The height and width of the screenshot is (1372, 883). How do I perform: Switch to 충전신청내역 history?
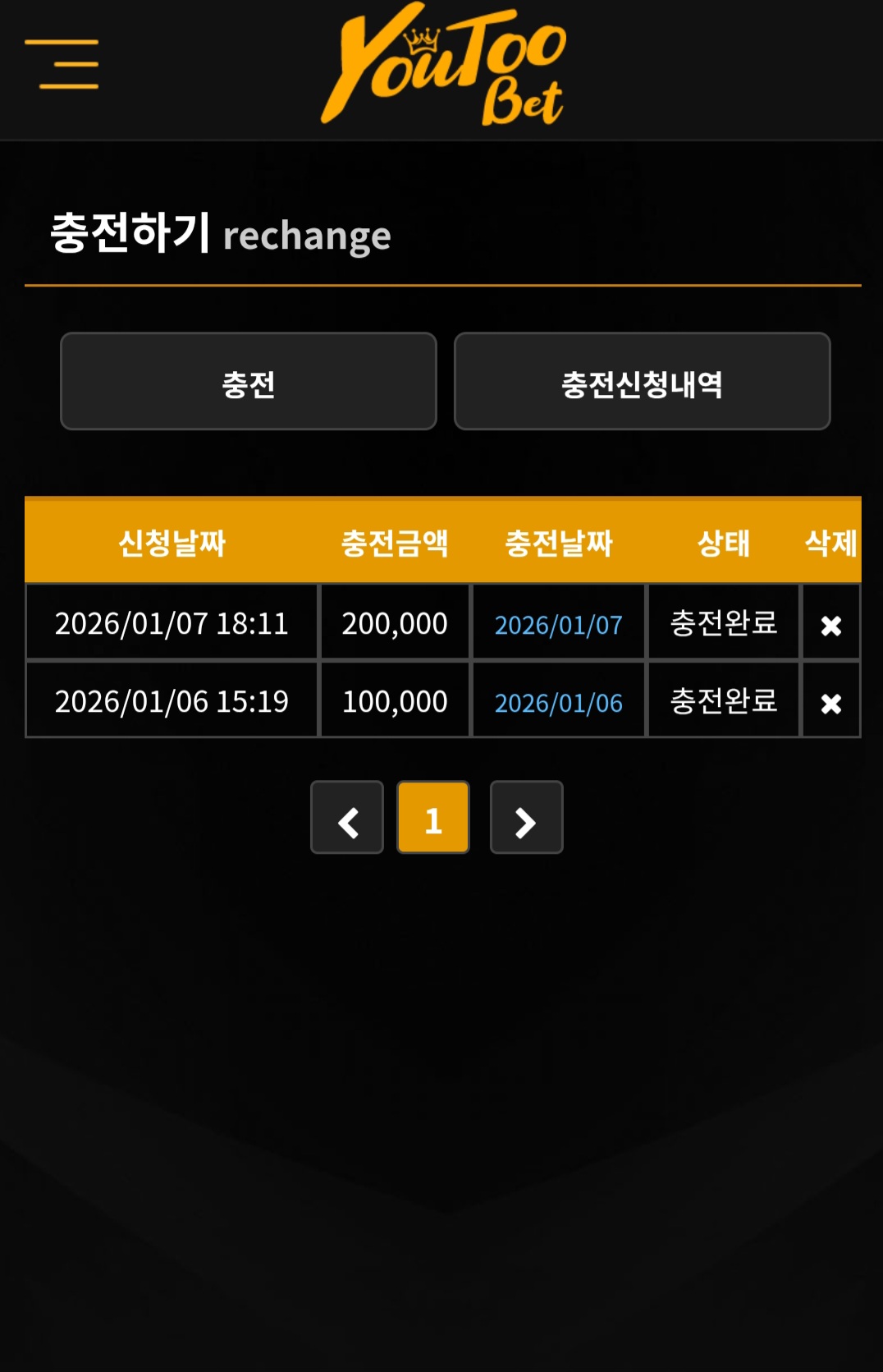pyautogui.click(x=643, y=381)
